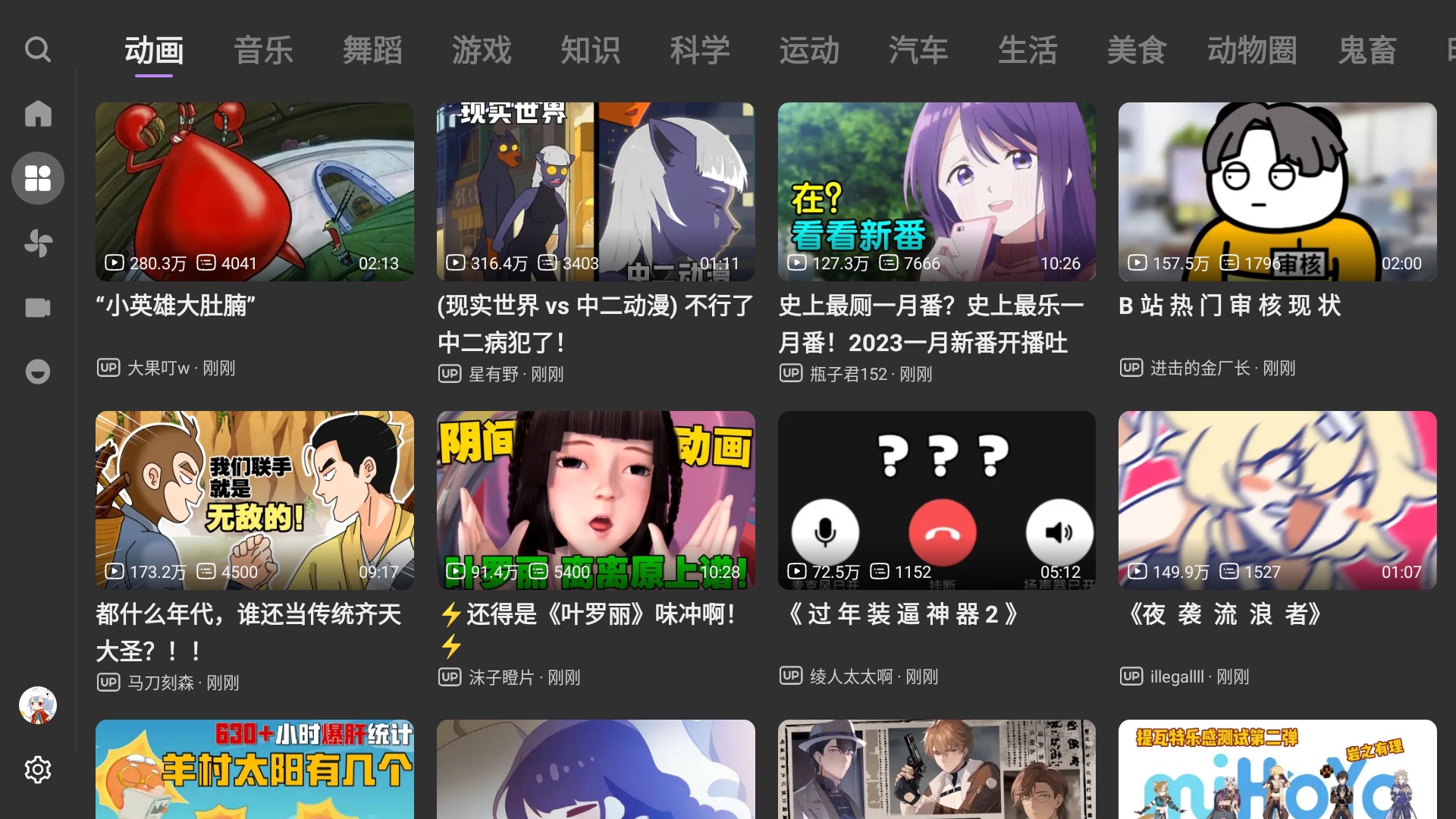Go to the home section in the sidebar

37,114
